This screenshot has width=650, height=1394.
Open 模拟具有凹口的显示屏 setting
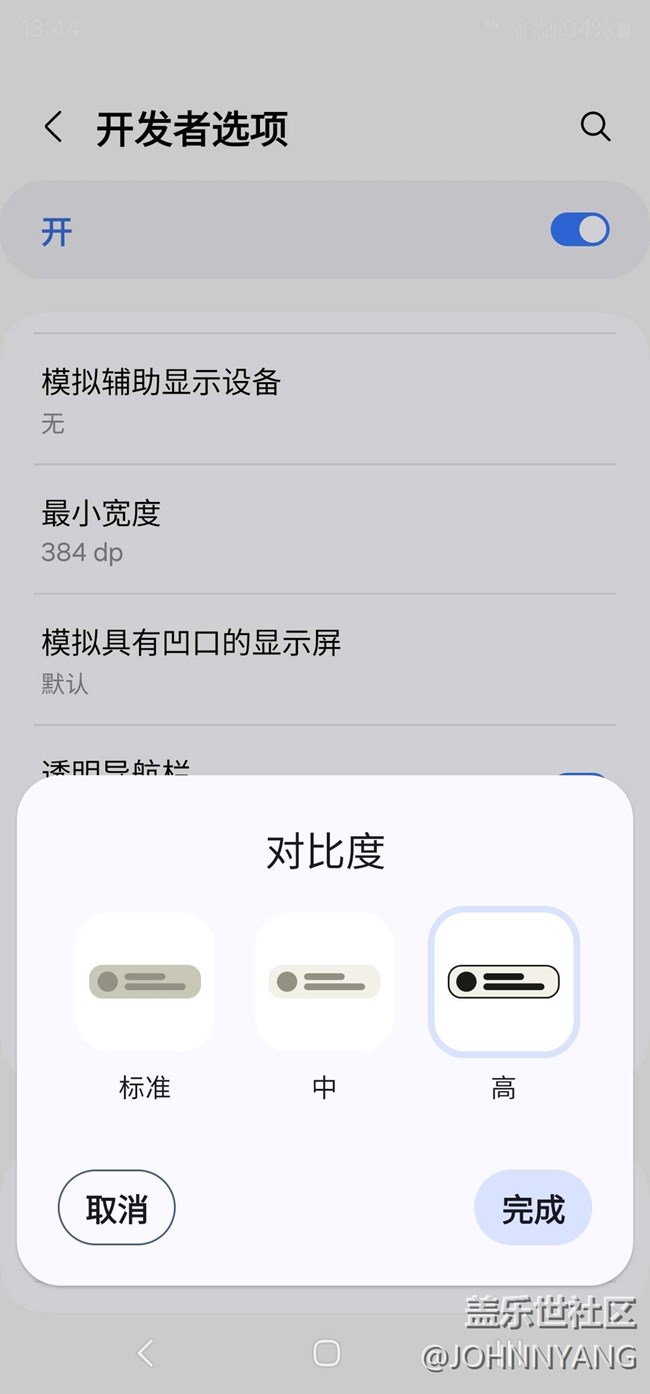(324, 660)
